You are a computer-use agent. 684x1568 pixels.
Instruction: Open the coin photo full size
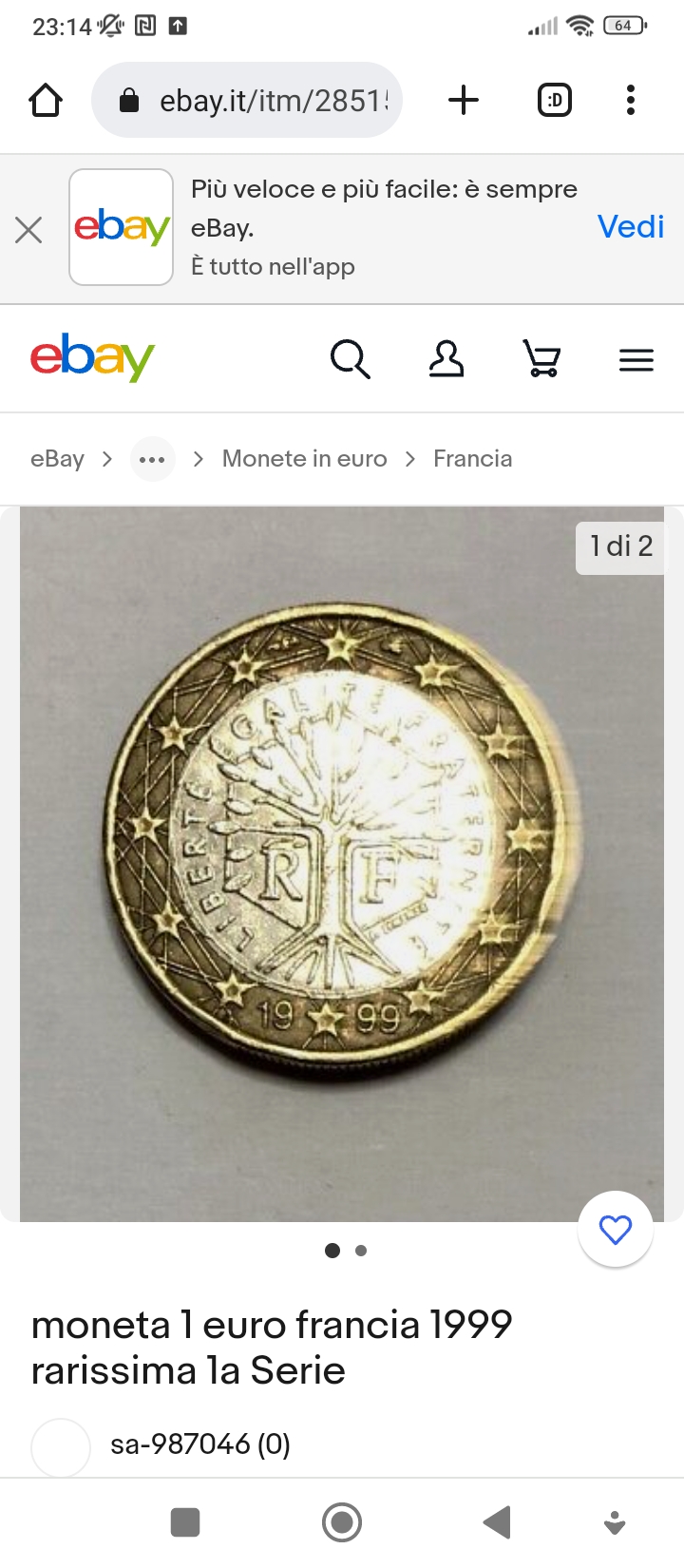tap(342, 864)
